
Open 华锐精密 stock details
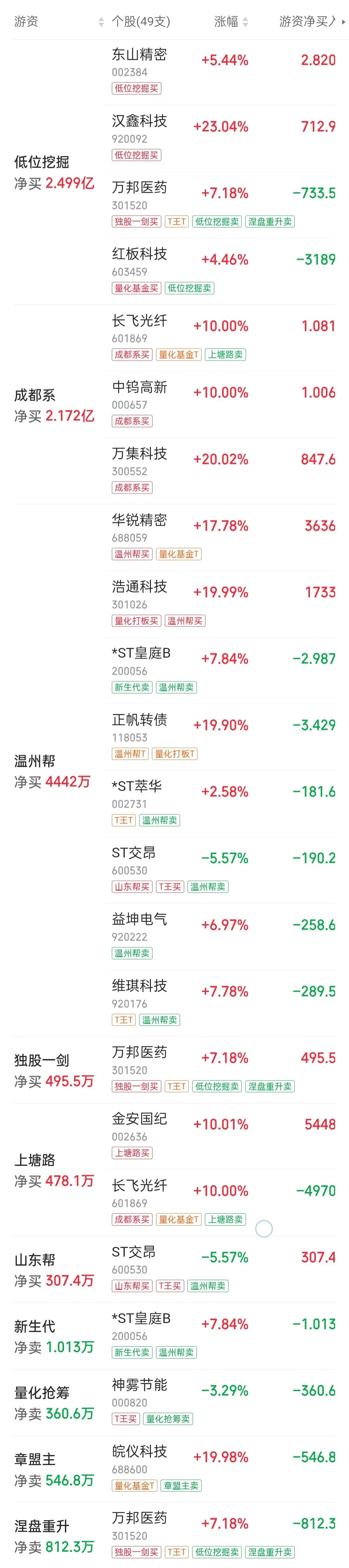click(x=220, y=537)
